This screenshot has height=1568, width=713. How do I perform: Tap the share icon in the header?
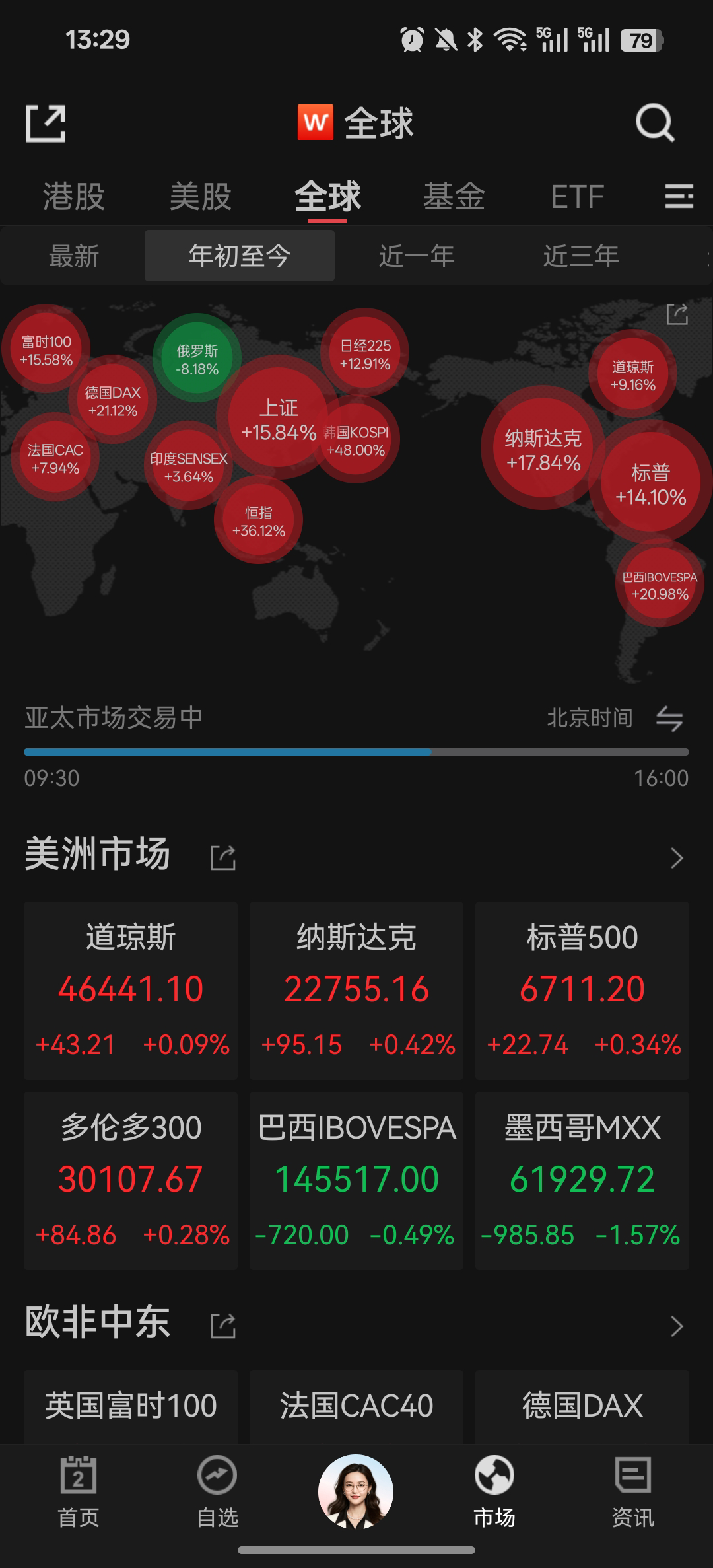click(x=46, y=124)
